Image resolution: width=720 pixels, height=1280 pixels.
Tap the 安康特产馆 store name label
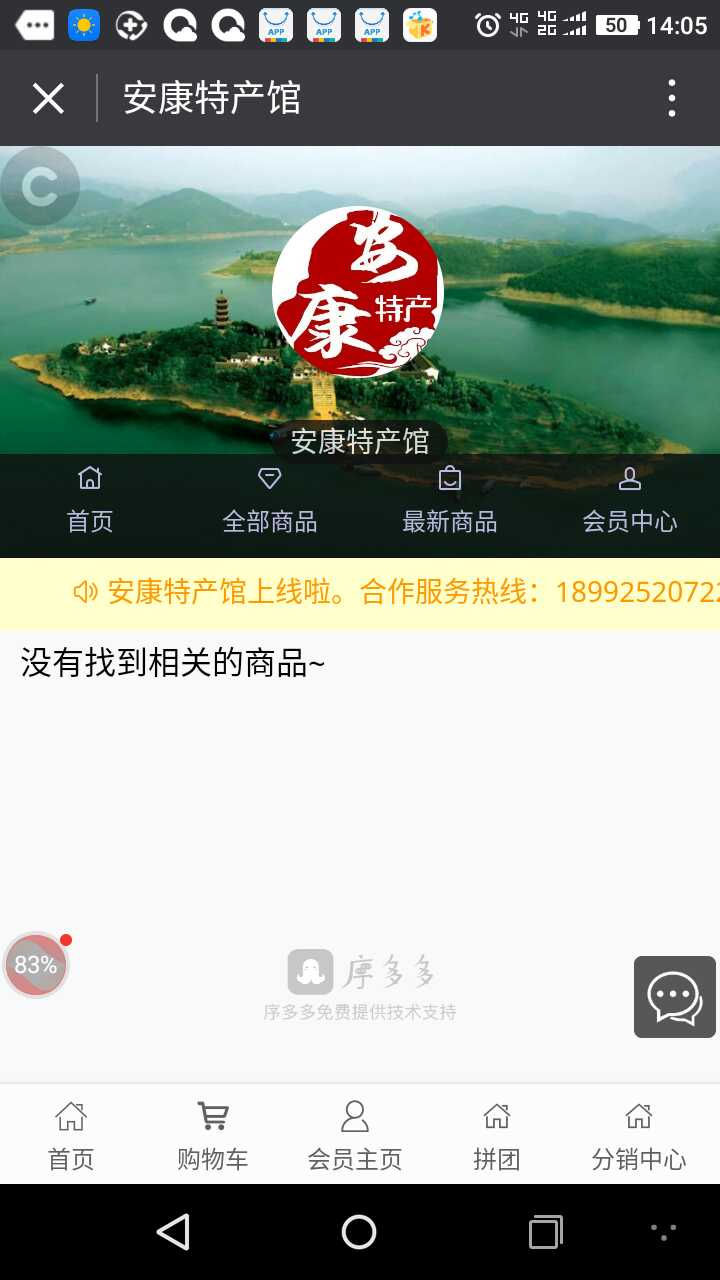[x=360, y=441]
